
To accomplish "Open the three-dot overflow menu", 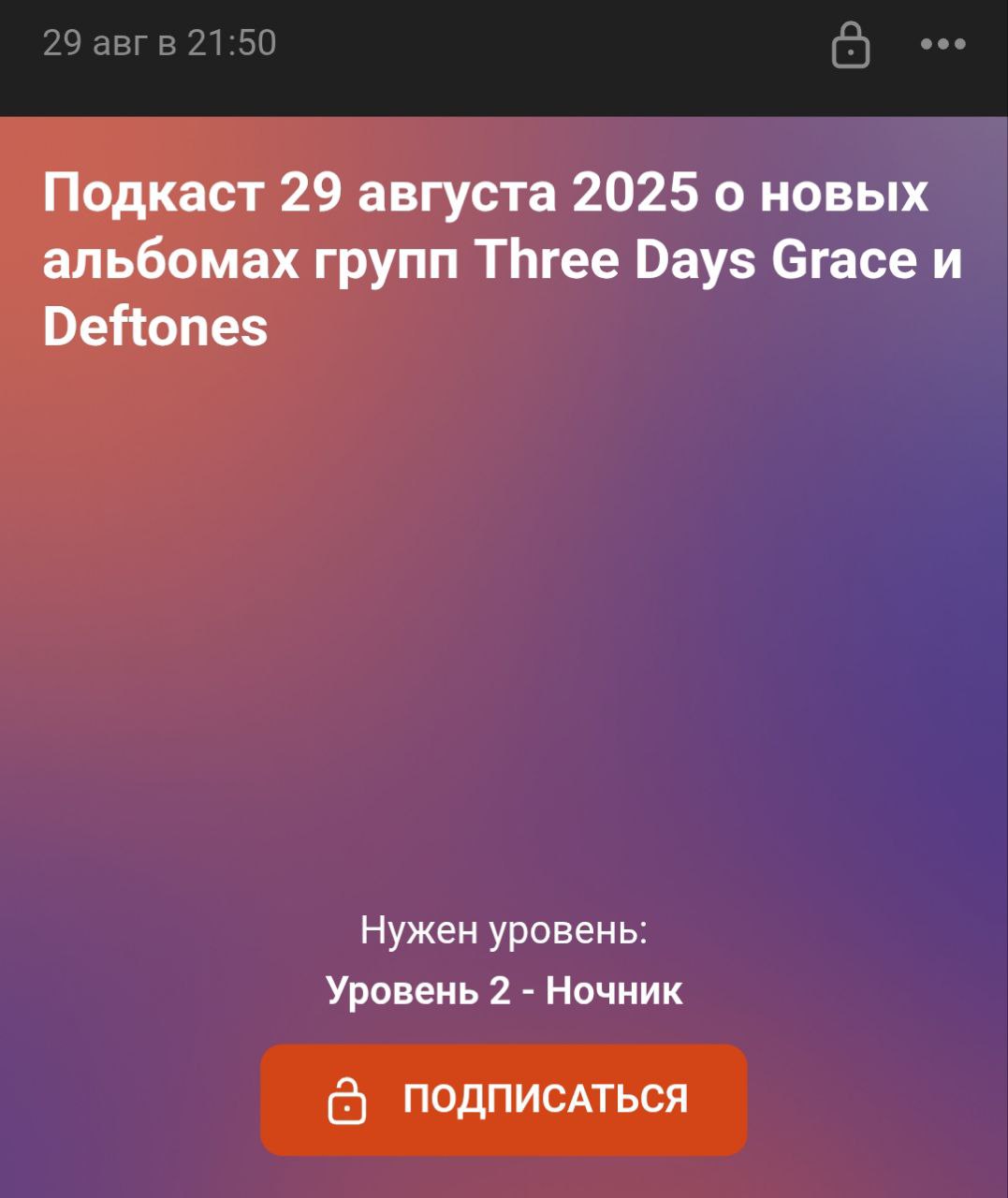I will click(942, 44).
